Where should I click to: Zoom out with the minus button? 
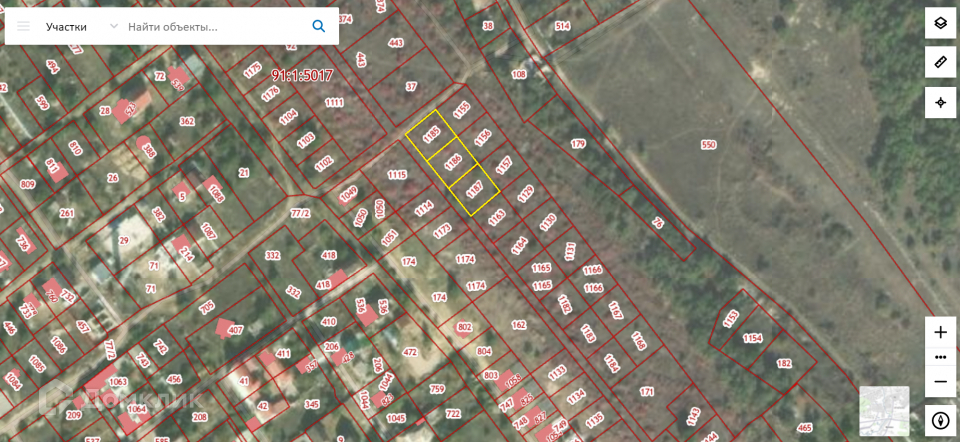coord(940,381)
